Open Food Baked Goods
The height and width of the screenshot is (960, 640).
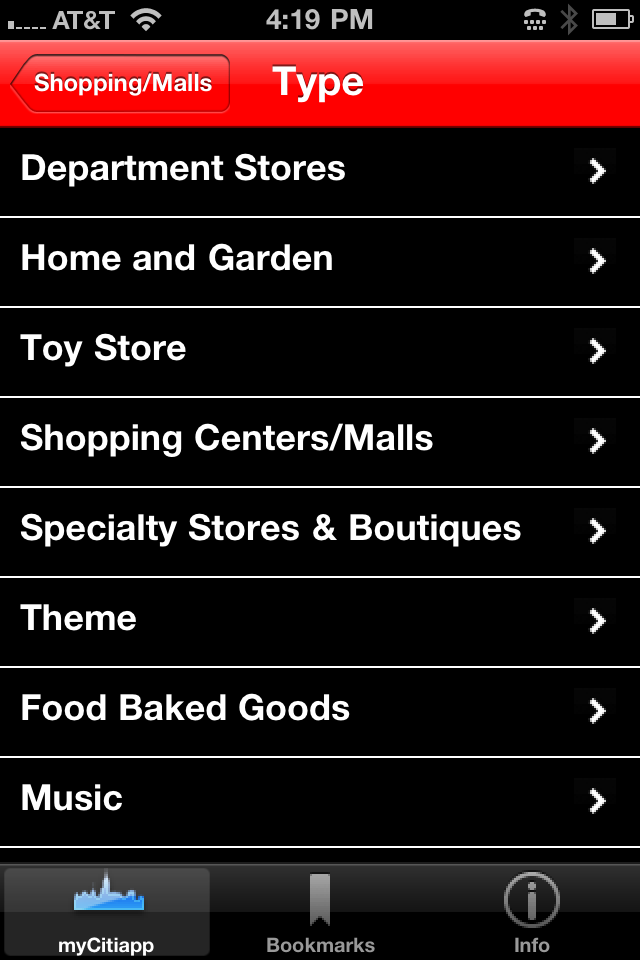click(320, 710)
